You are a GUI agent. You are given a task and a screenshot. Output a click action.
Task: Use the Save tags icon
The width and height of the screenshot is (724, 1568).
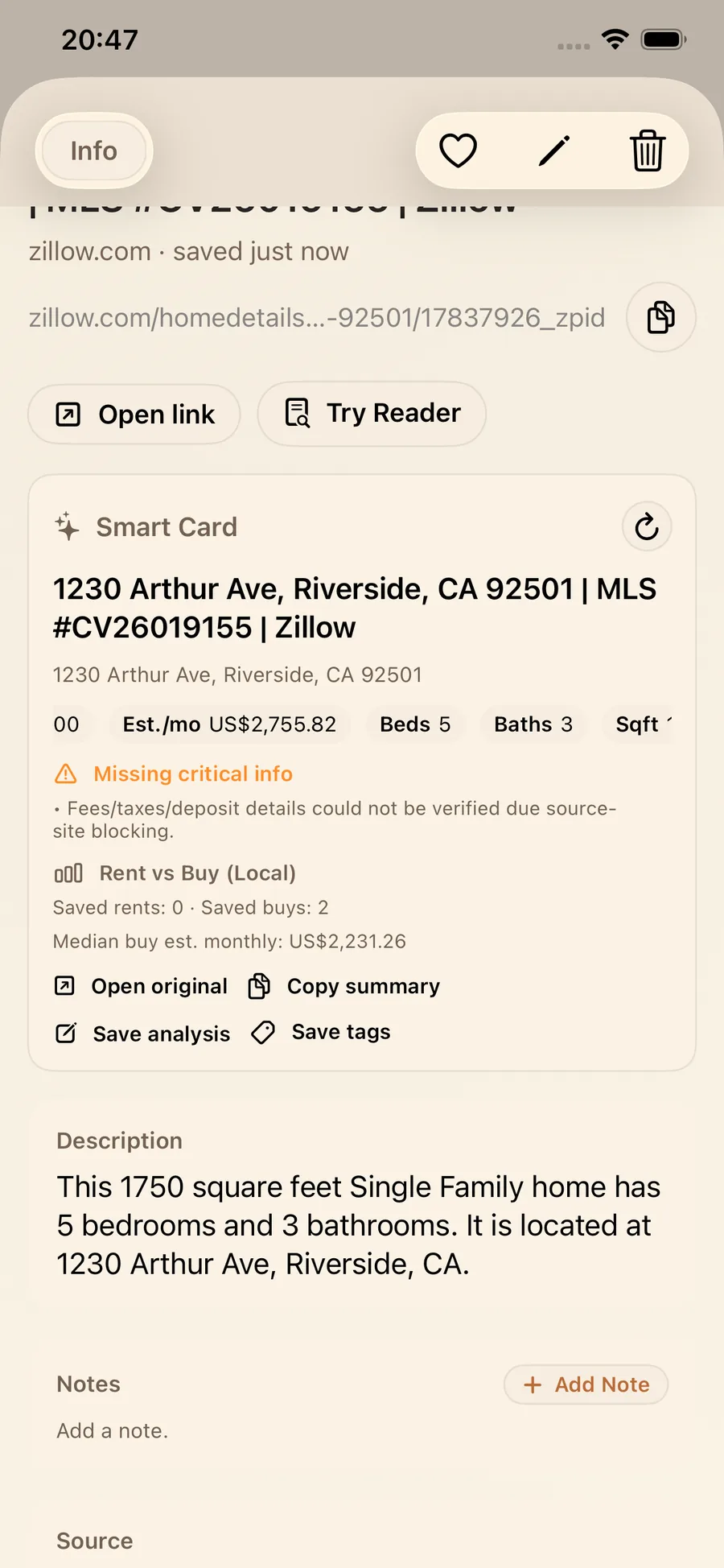[262, 1031]
